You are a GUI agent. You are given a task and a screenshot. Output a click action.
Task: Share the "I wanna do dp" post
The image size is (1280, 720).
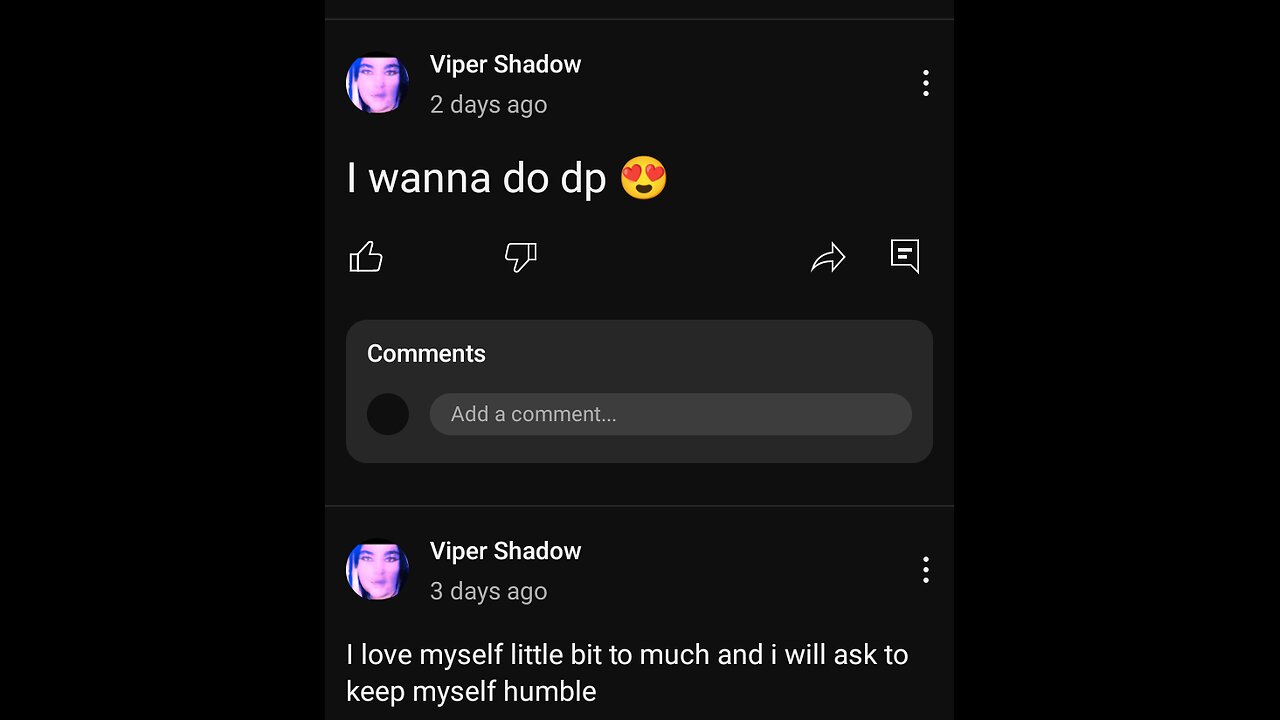coord(828,259)
